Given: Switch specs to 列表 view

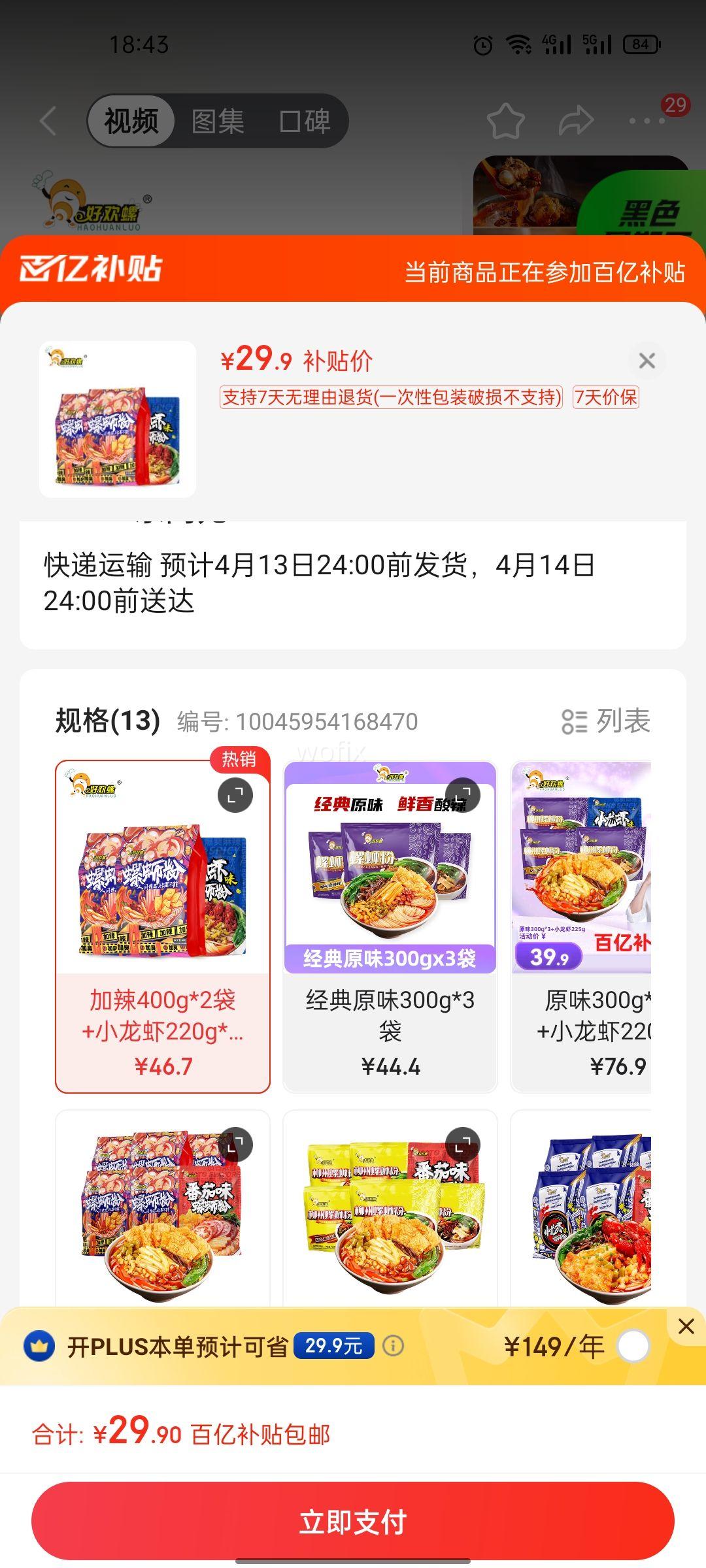Looking at the screenshot, I should coord(606,721).
